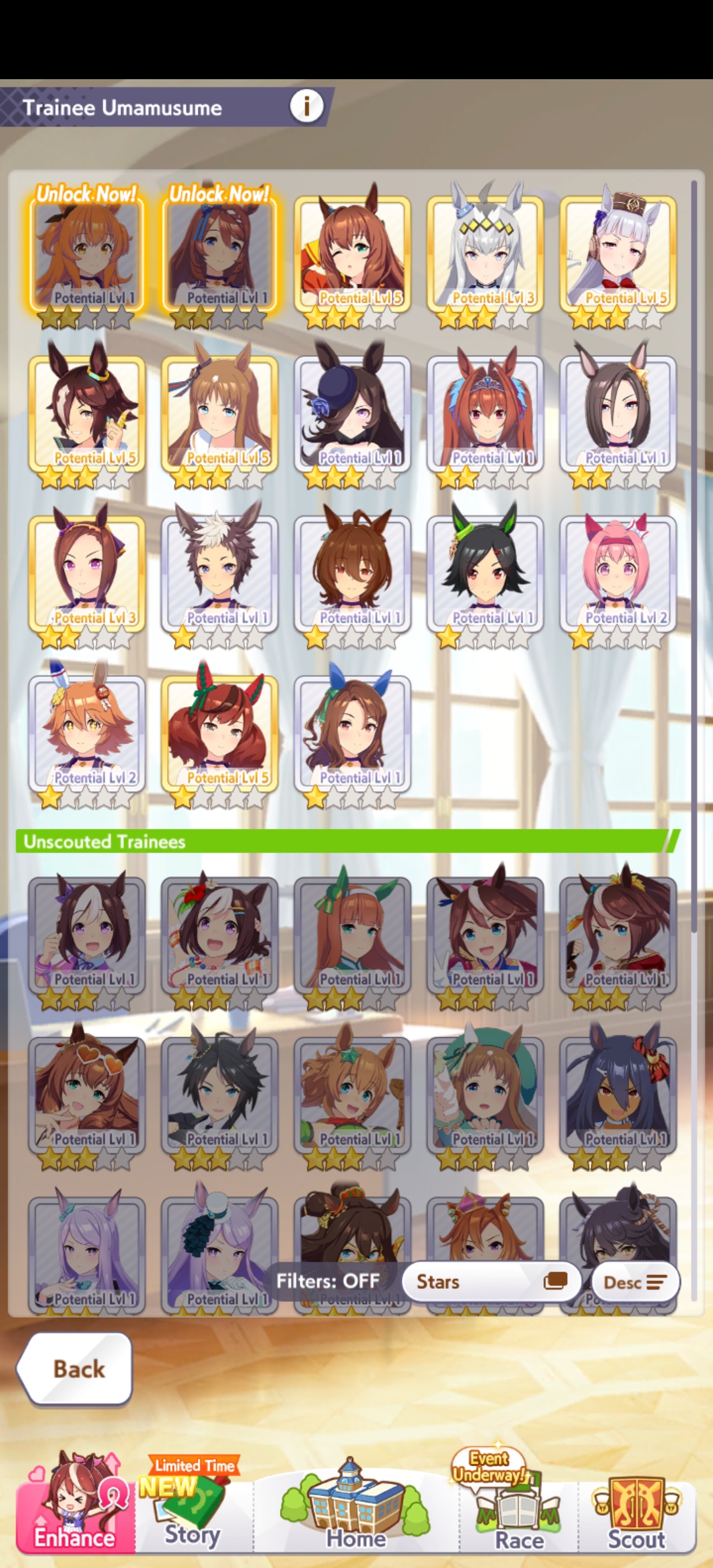Image resolution: width=713 pixels, height=1568 pixels.
Task: Select the trainee wearing a navy hat
Action: click(353, 414)
